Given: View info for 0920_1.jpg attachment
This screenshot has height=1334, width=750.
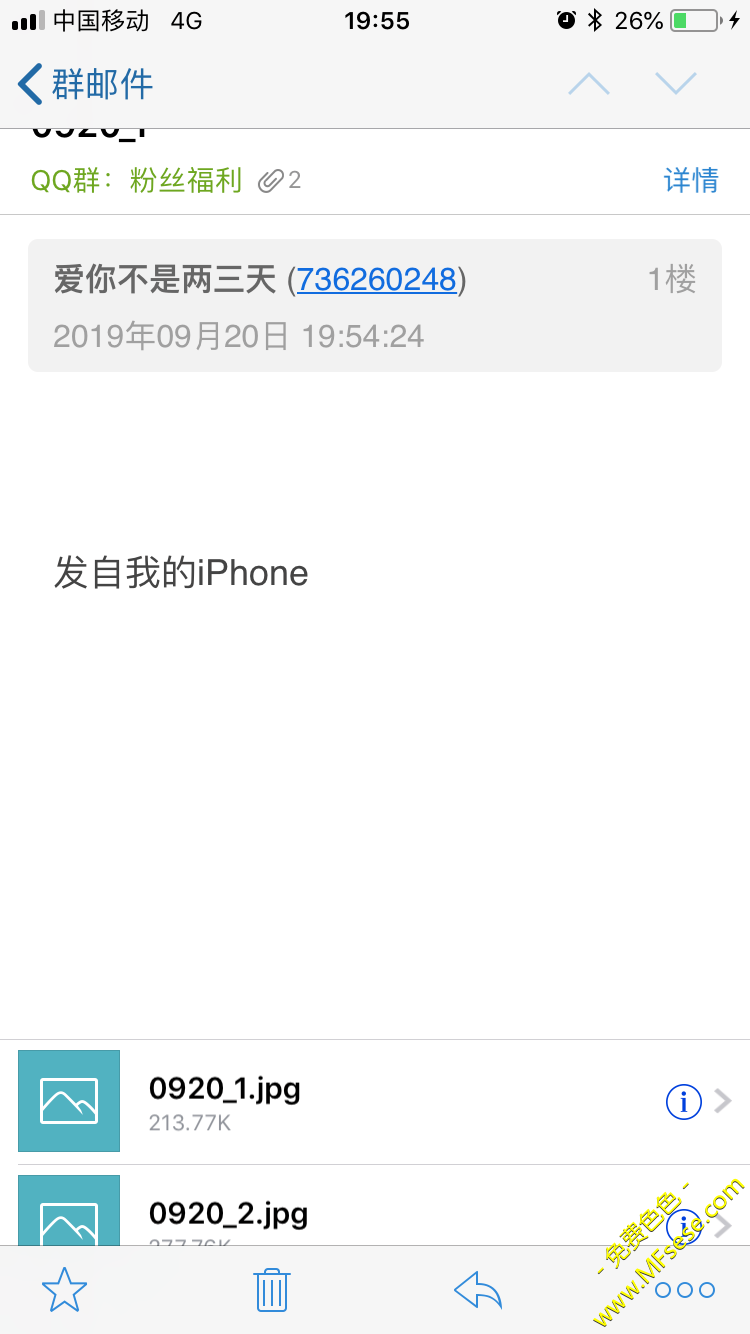Looking at the screenshot, I should [683, 1102].
